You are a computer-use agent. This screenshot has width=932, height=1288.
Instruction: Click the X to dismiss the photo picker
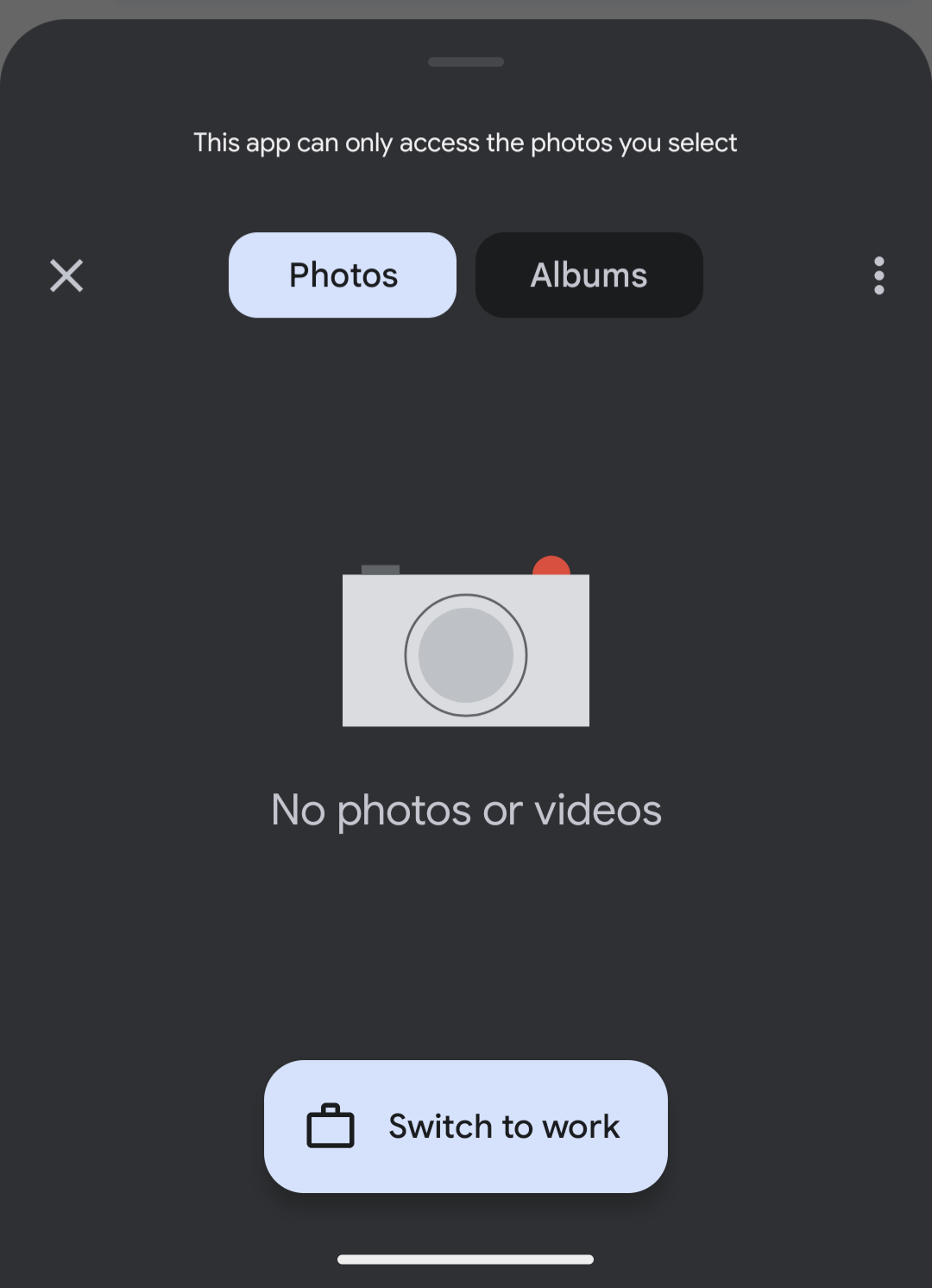[x=66, y=275]
